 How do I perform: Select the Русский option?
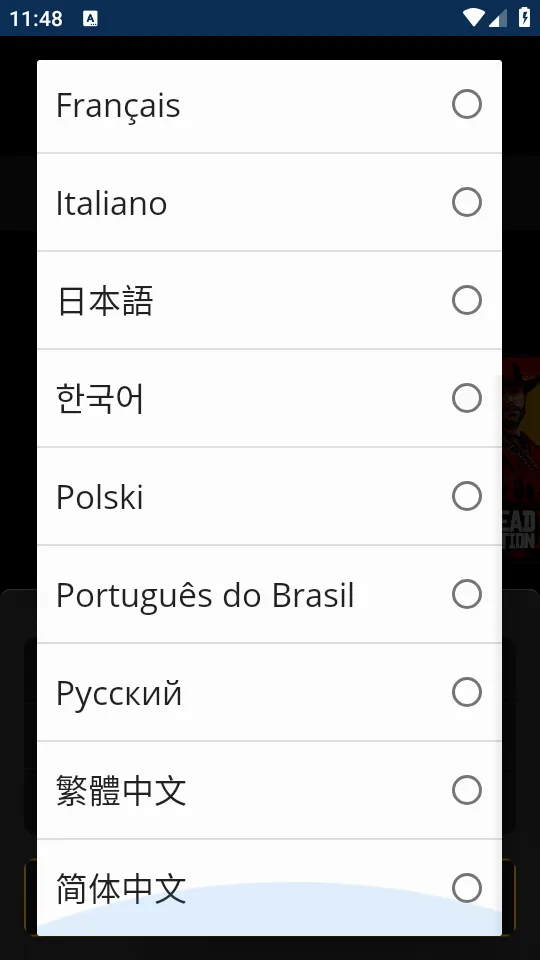[269, 692]
